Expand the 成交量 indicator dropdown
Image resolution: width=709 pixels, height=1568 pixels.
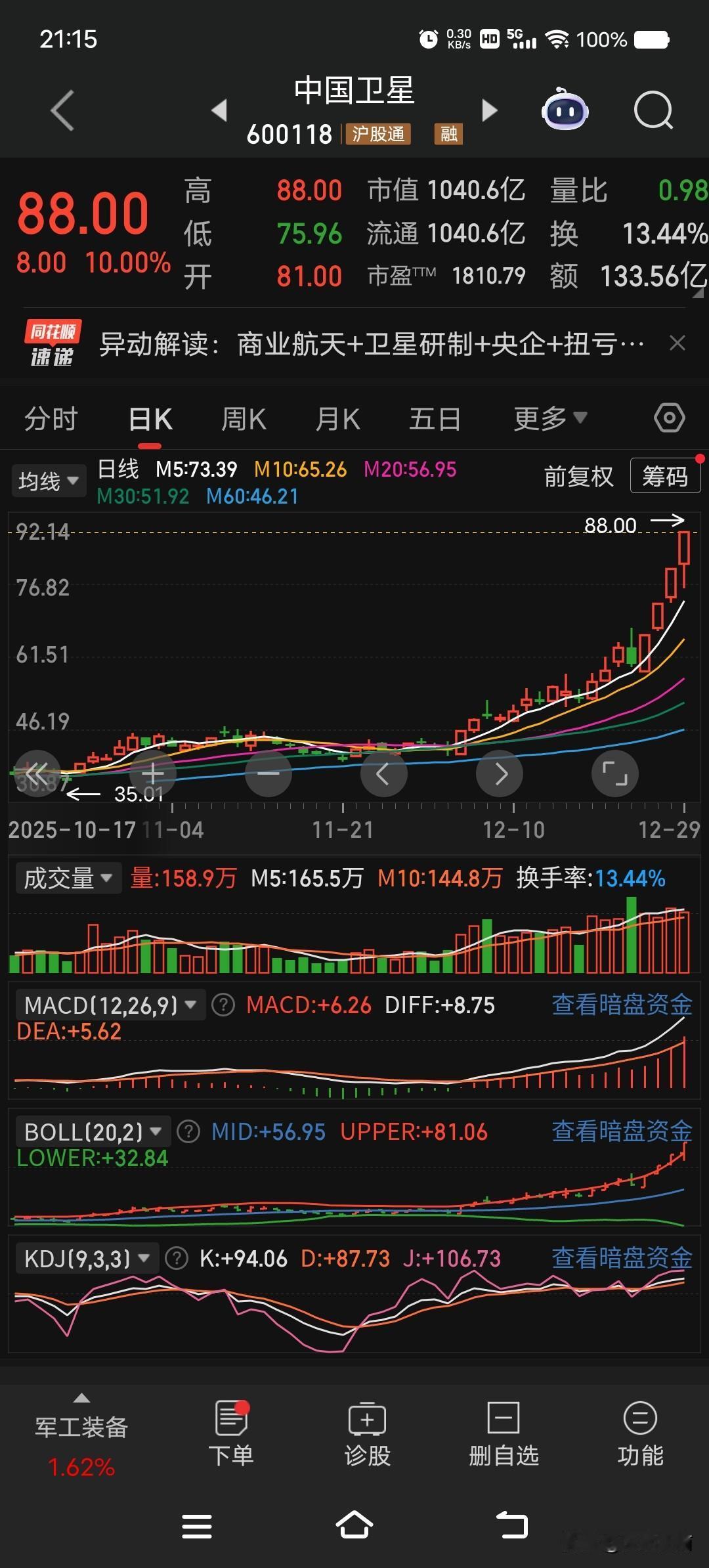pyautogui.click(x=68, y=877)
